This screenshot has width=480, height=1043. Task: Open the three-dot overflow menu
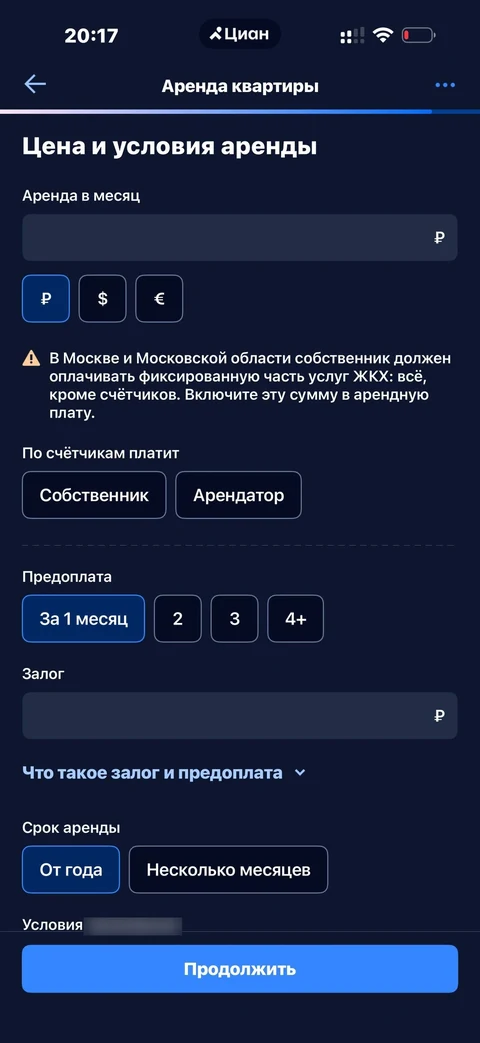(x=445, y=85)
